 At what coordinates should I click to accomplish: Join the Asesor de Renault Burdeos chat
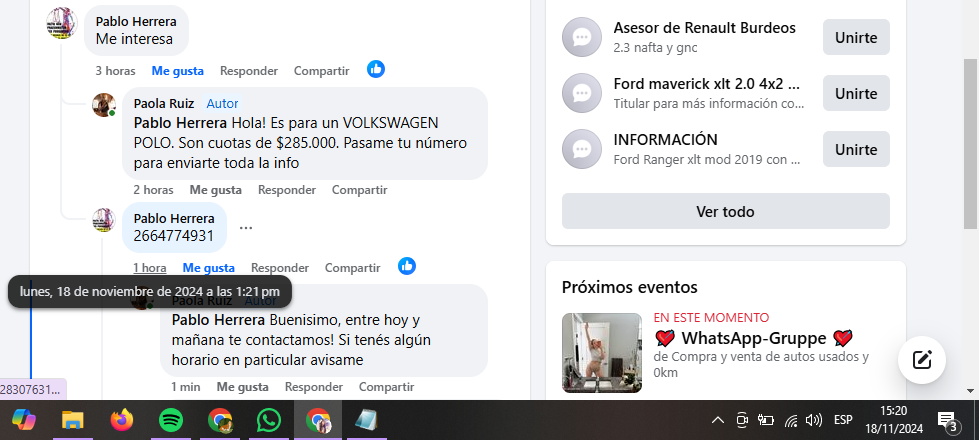point(855,38)
